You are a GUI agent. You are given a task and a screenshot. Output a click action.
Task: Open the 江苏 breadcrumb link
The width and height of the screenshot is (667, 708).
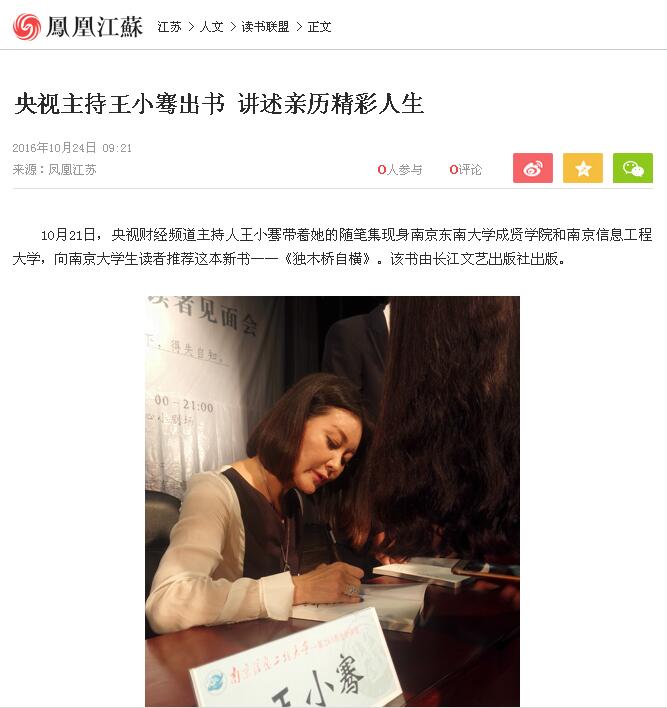pyautogui.click(x=169, y=27)
